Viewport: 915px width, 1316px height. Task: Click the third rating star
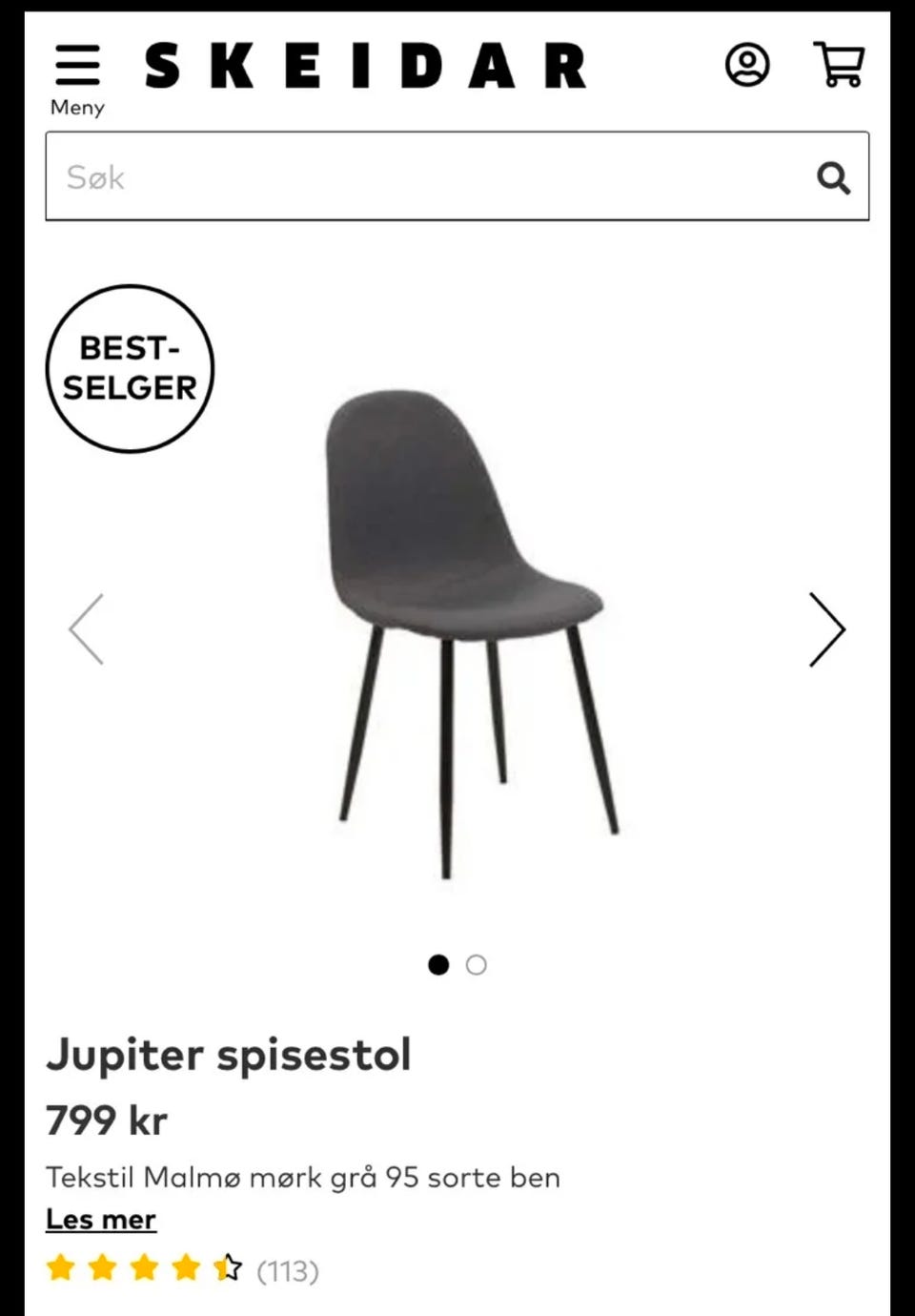(x=145, y=1268)
